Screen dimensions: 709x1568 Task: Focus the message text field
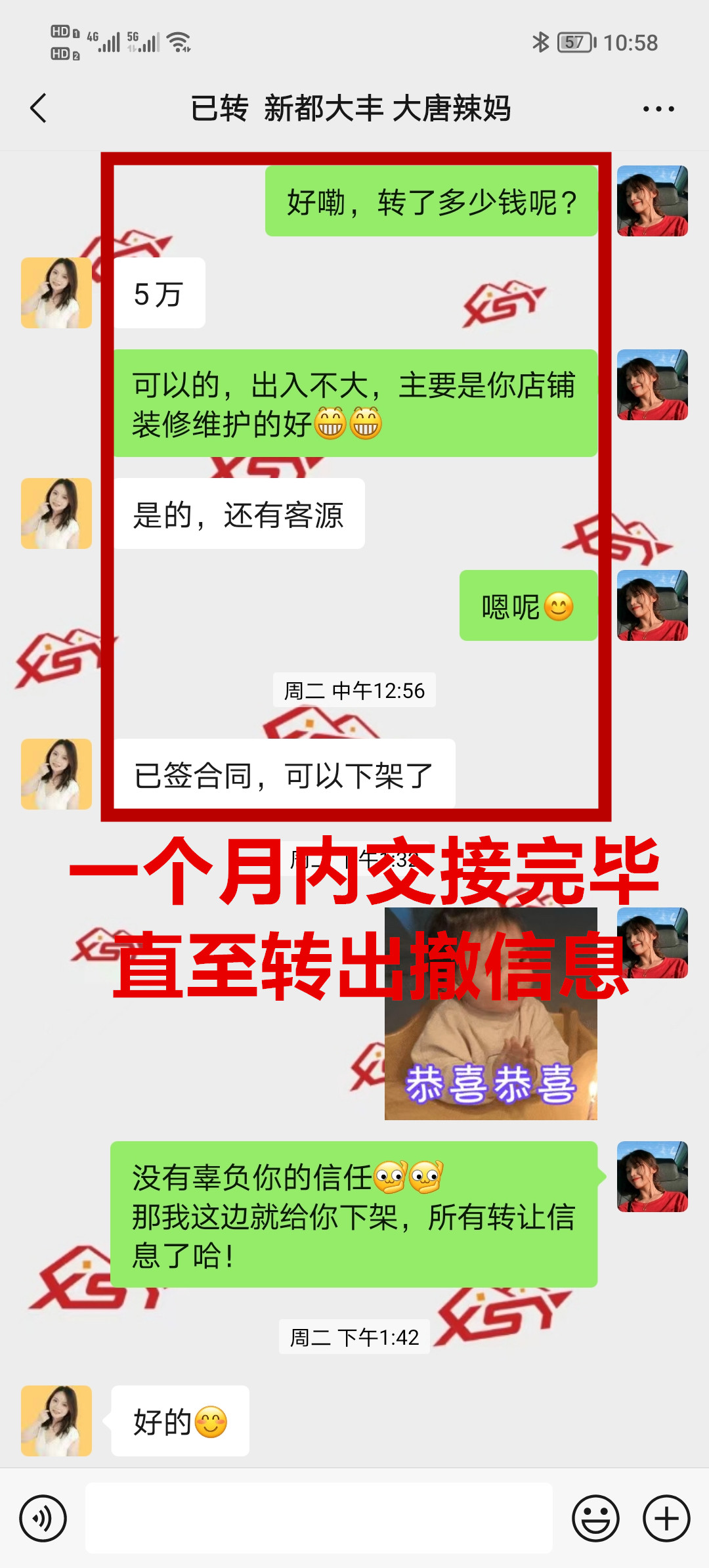click(318, 1518)
